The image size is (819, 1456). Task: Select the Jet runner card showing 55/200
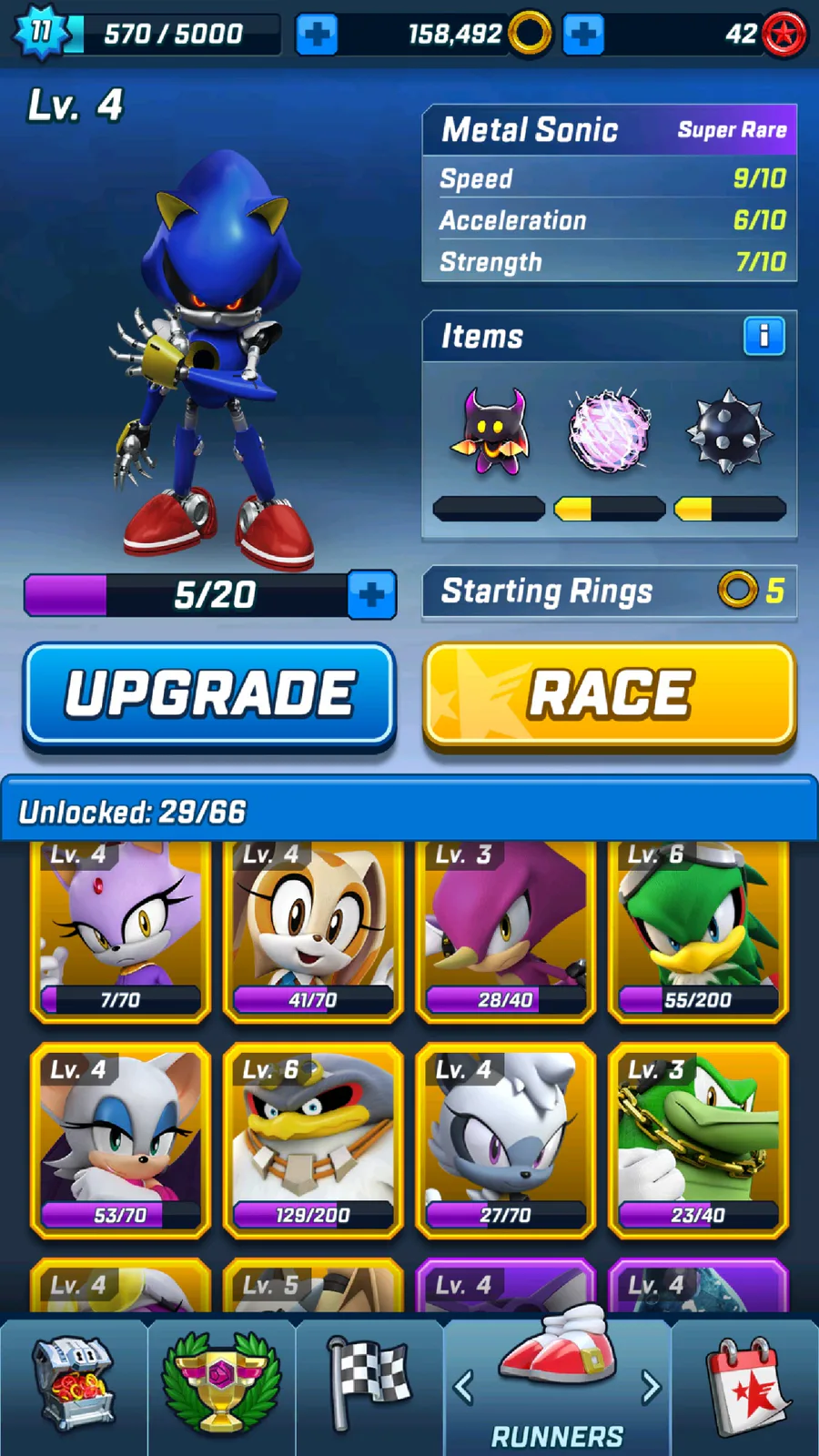click(x=698, y=928)
